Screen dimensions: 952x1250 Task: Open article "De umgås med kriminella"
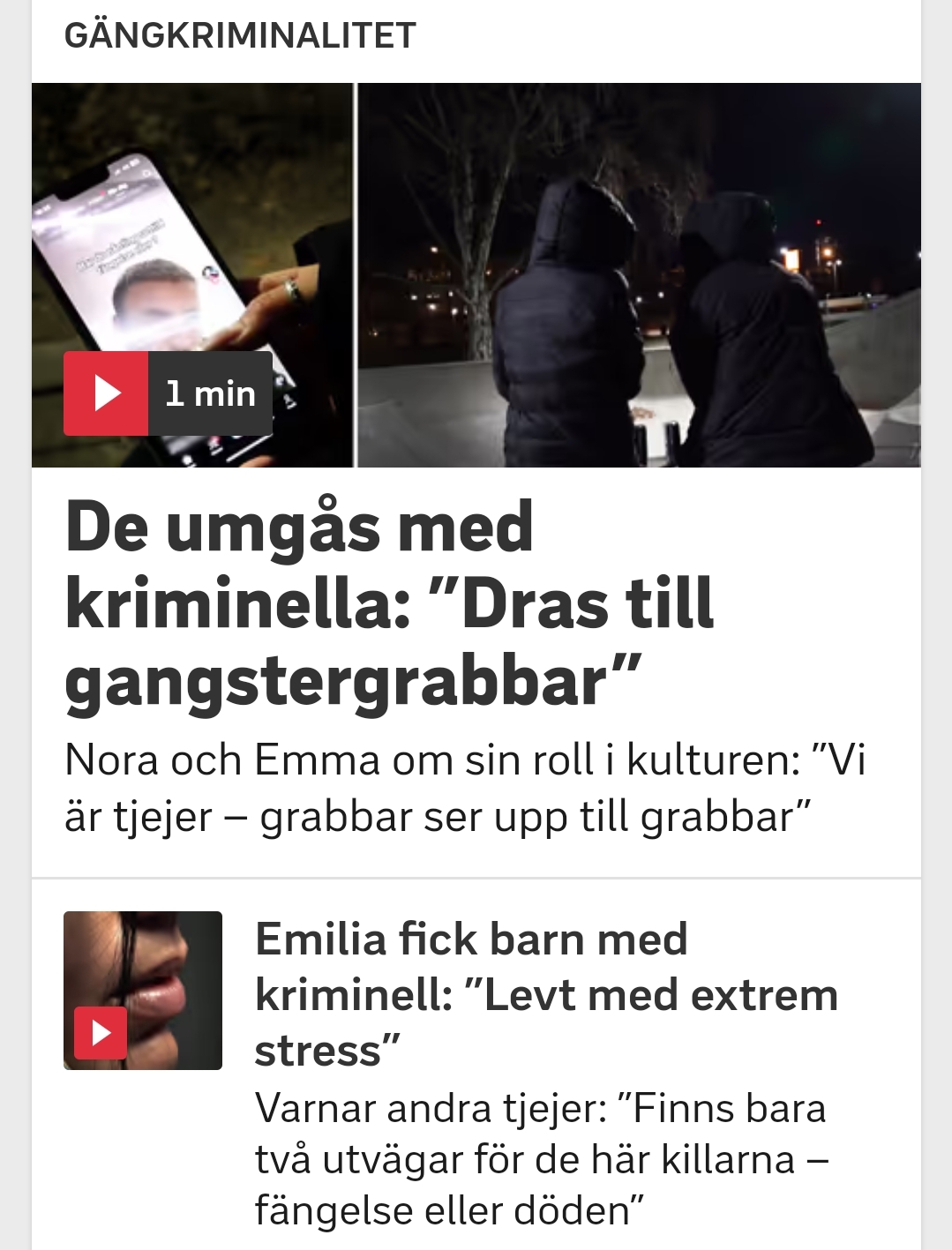tap(389, 604)
